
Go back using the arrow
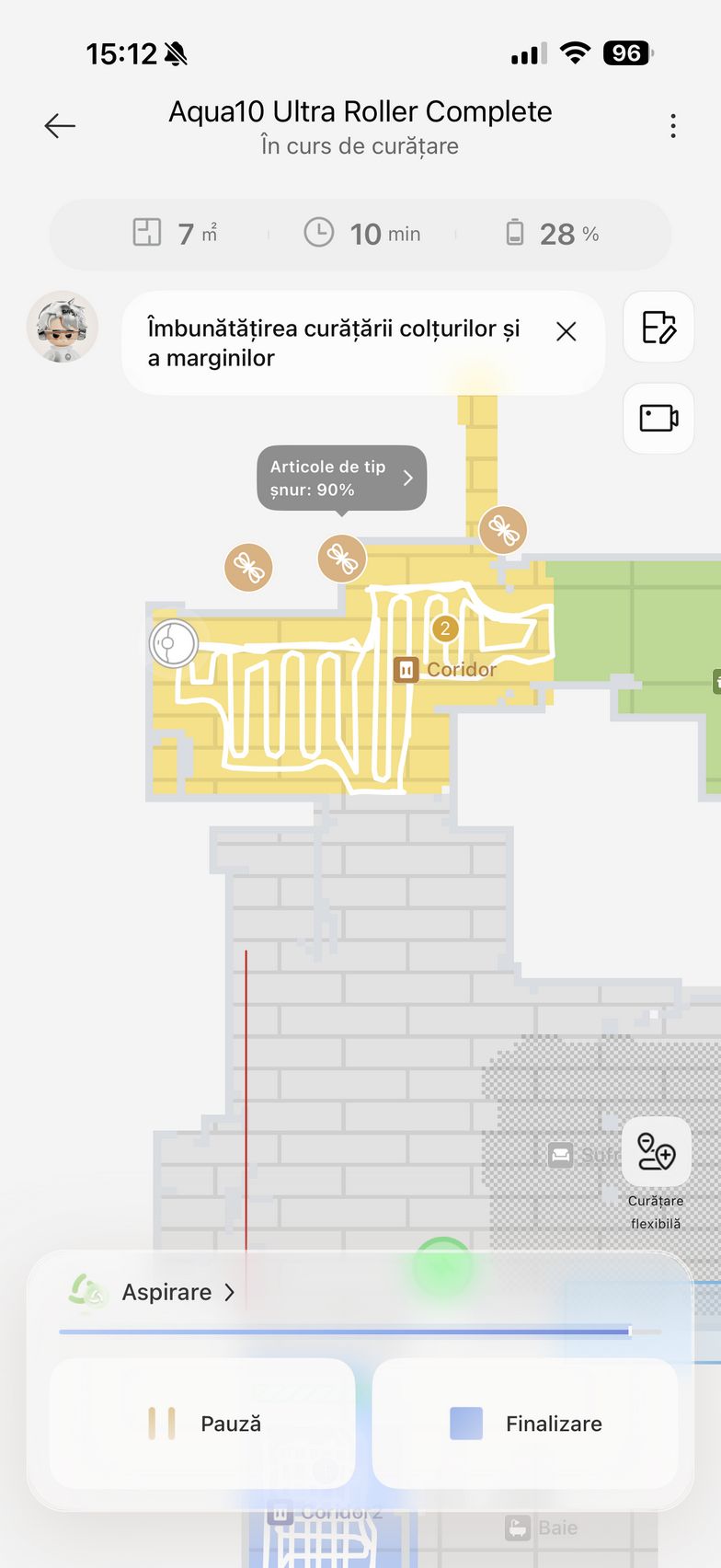(x=60, y=126)
